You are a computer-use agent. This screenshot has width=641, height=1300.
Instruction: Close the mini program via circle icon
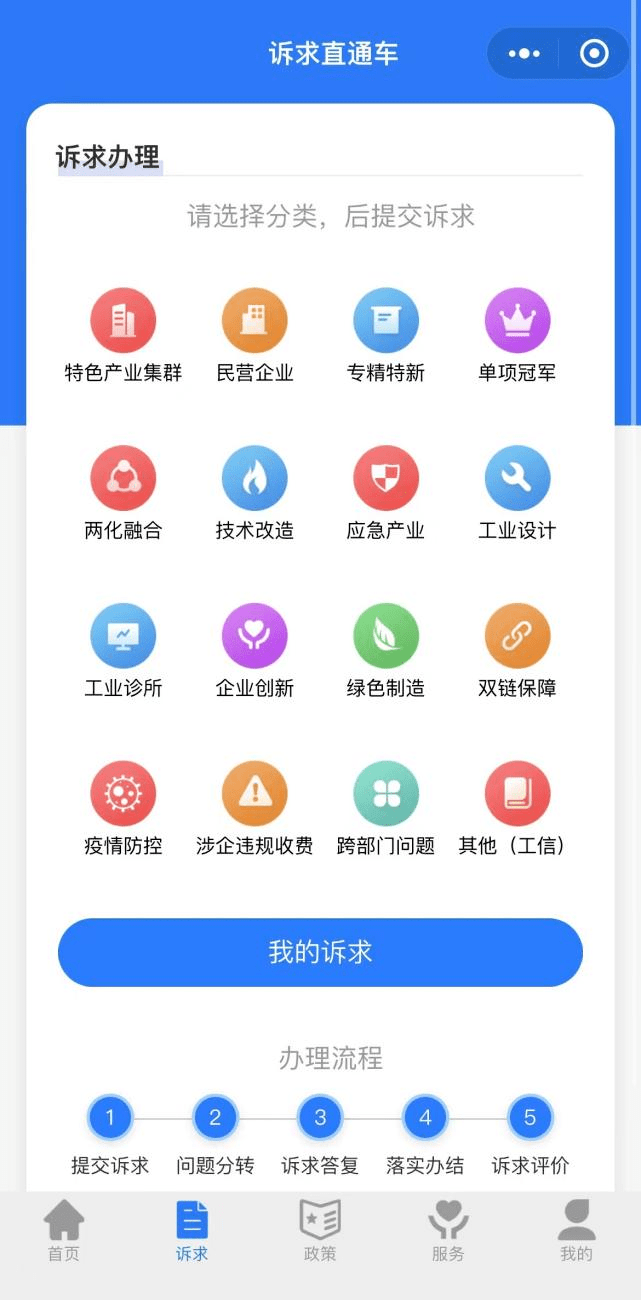coord(594,54)
